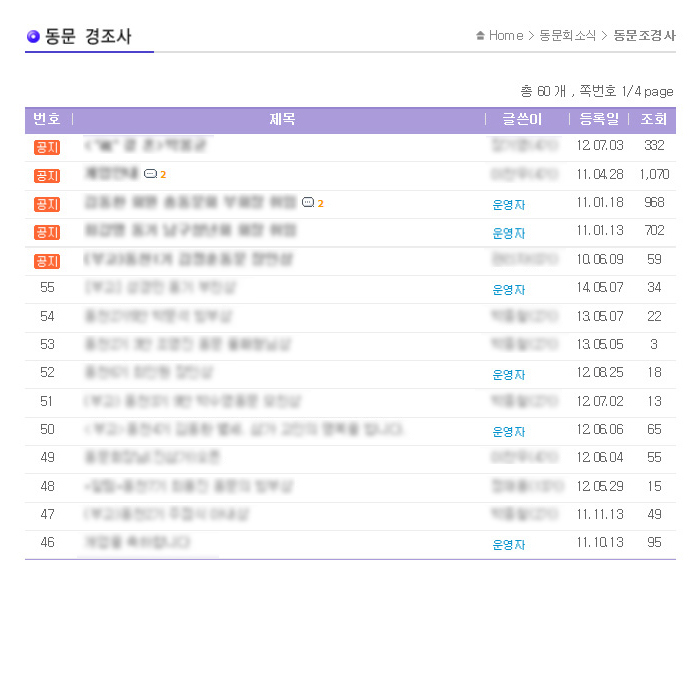Open the notice post dated 11.01.13
Image resolution: width=700 pixels, height=700 pixels.
(x=190, y=231)
